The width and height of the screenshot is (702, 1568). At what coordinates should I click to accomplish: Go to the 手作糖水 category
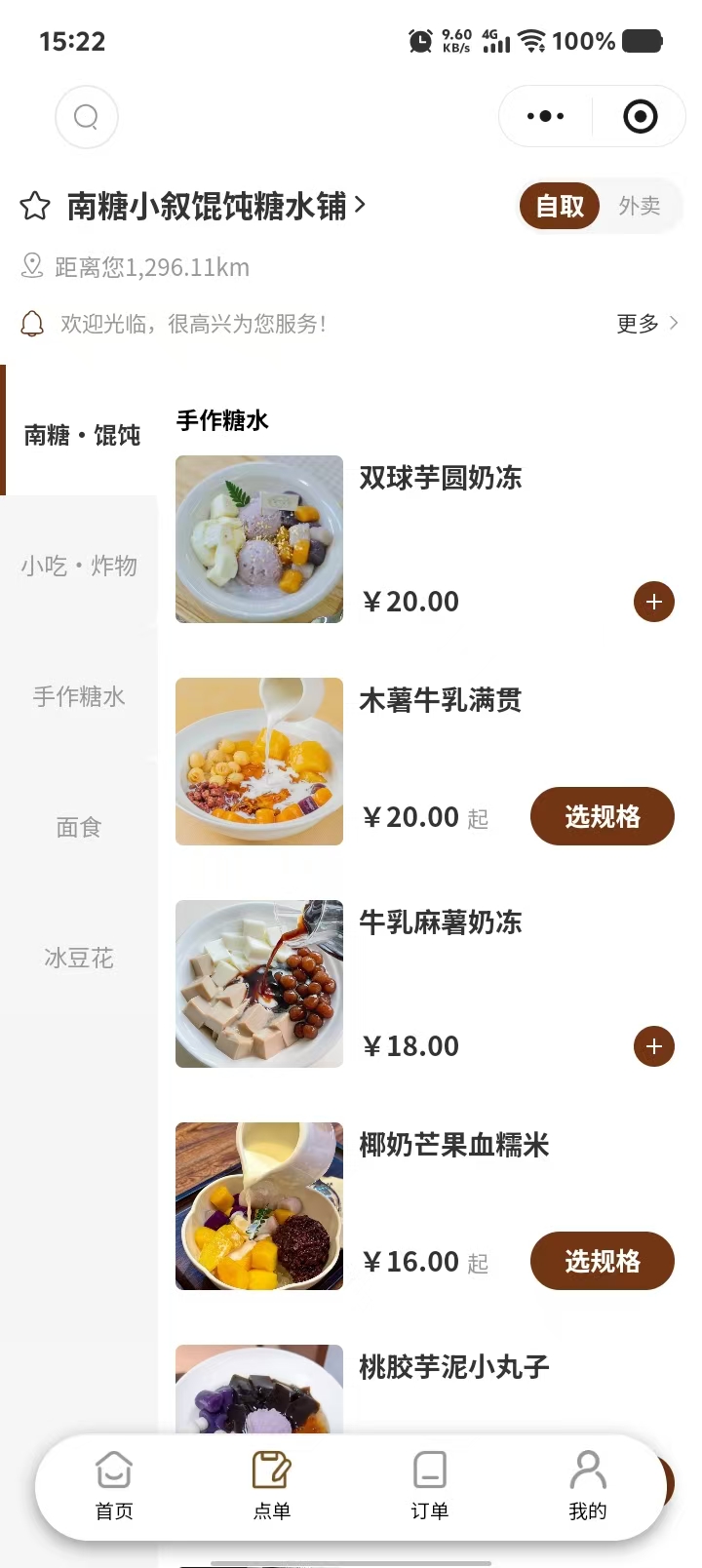click(x=79, y=696)
